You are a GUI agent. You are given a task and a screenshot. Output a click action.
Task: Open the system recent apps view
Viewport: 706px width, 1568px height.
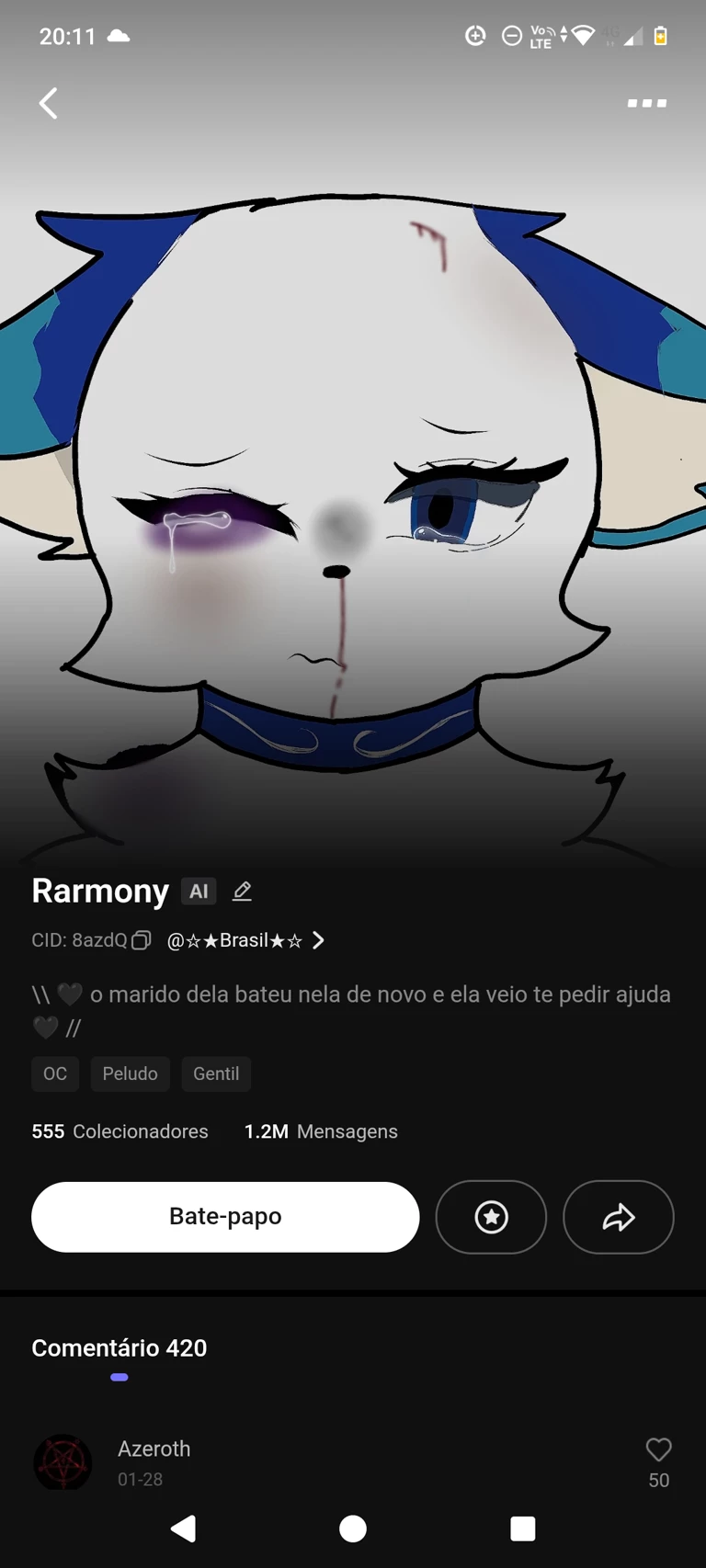click(522, 1528)
